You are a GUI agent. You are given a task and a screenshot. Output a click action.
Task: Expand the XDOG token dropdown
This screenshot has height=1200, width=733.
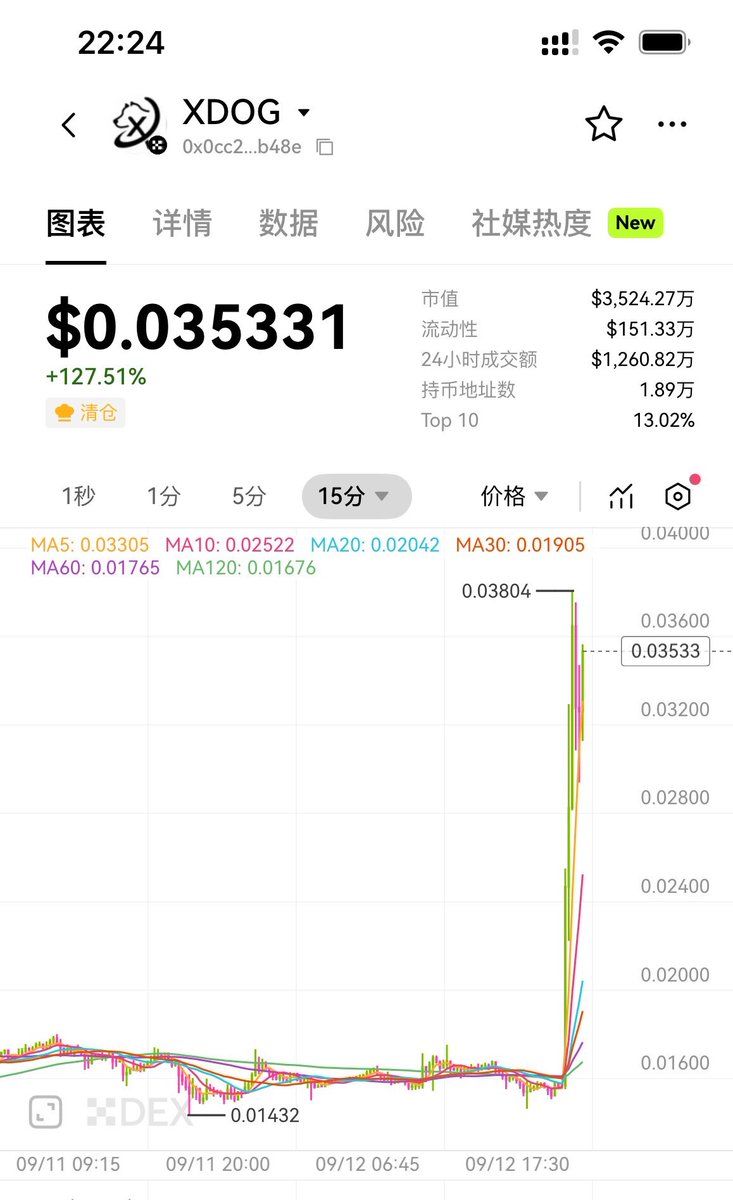tap(304, 112)
